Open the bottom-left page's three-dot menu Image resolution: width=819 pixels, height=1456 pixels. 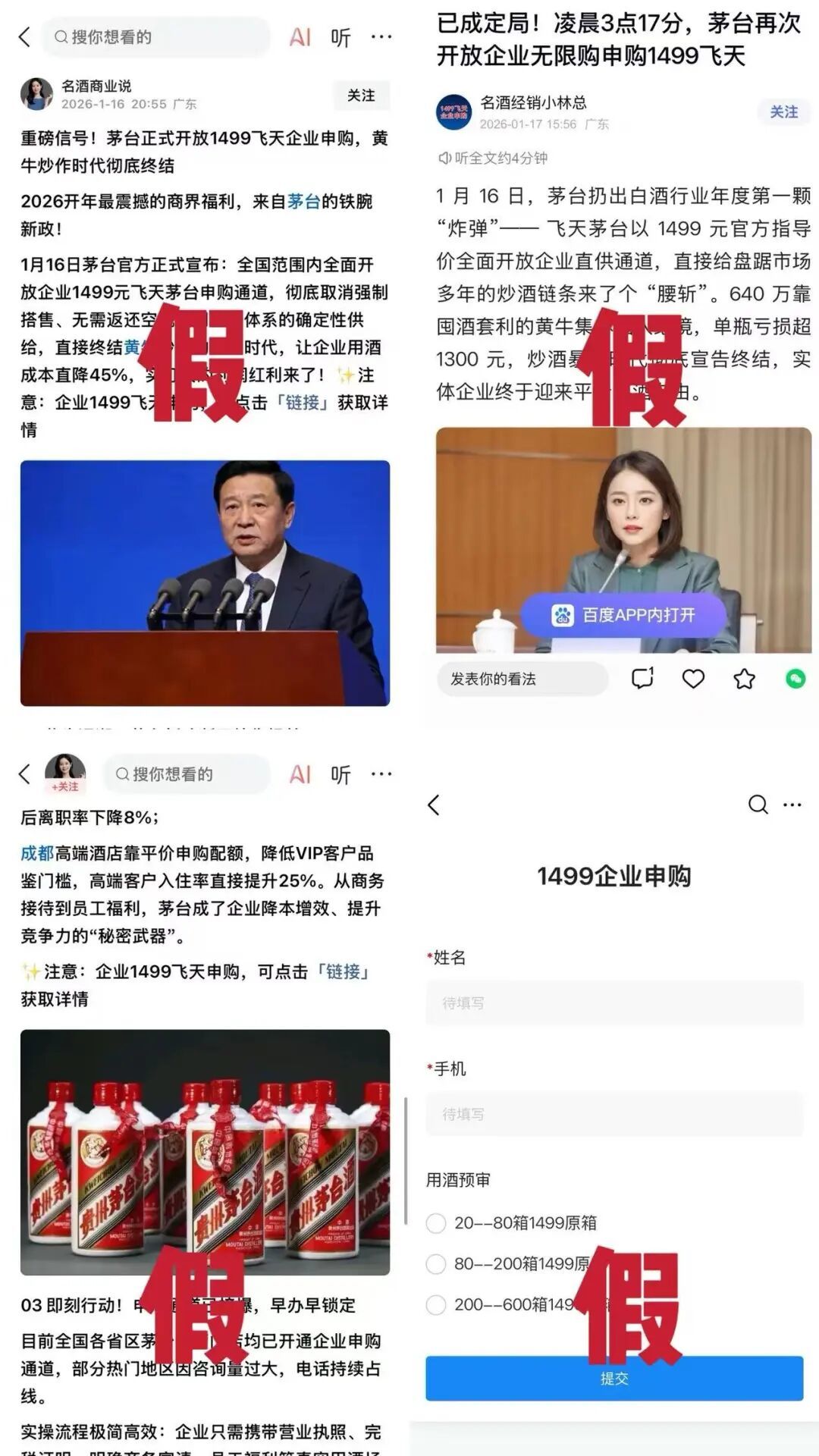382,773
